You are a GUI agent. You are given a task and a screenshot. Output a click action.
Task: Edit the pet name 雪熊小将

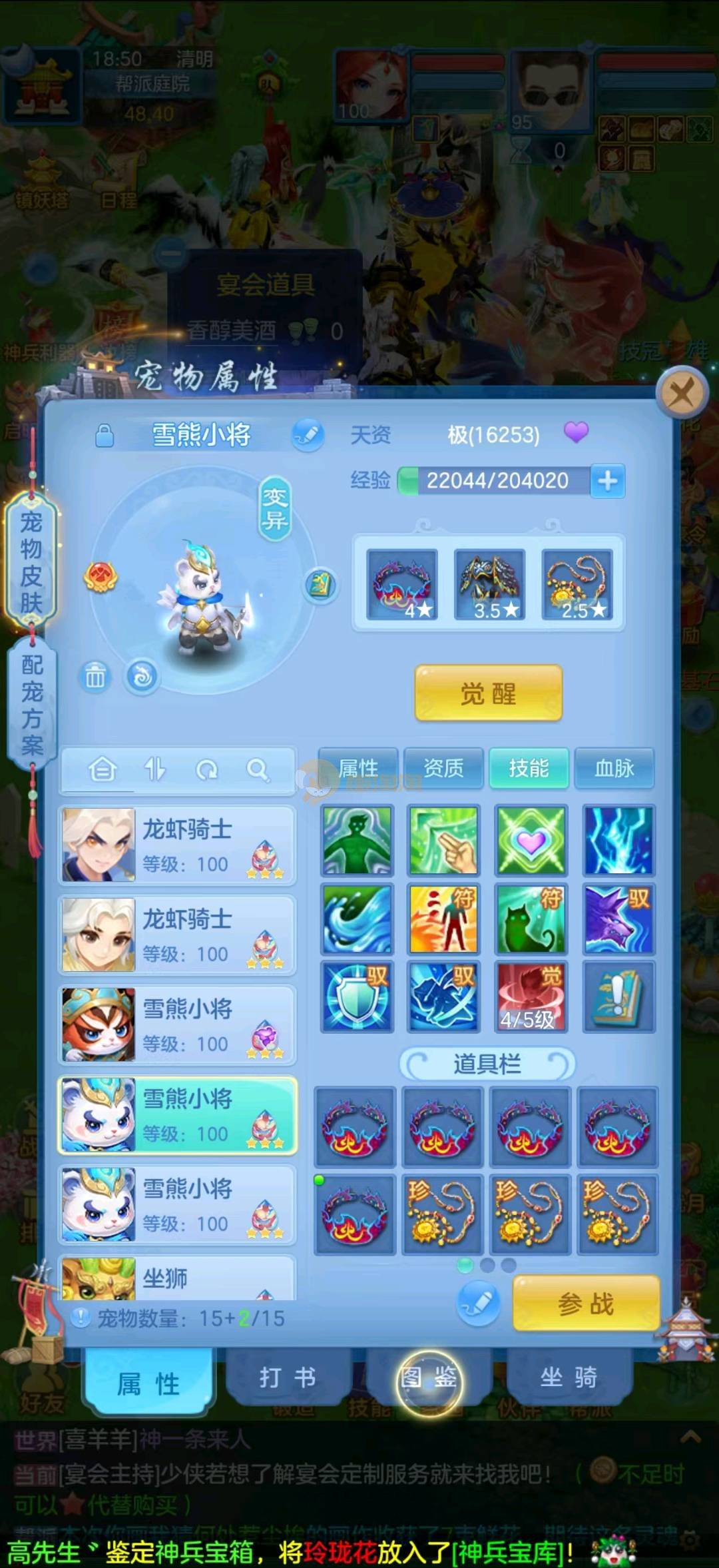coord(308,435)
